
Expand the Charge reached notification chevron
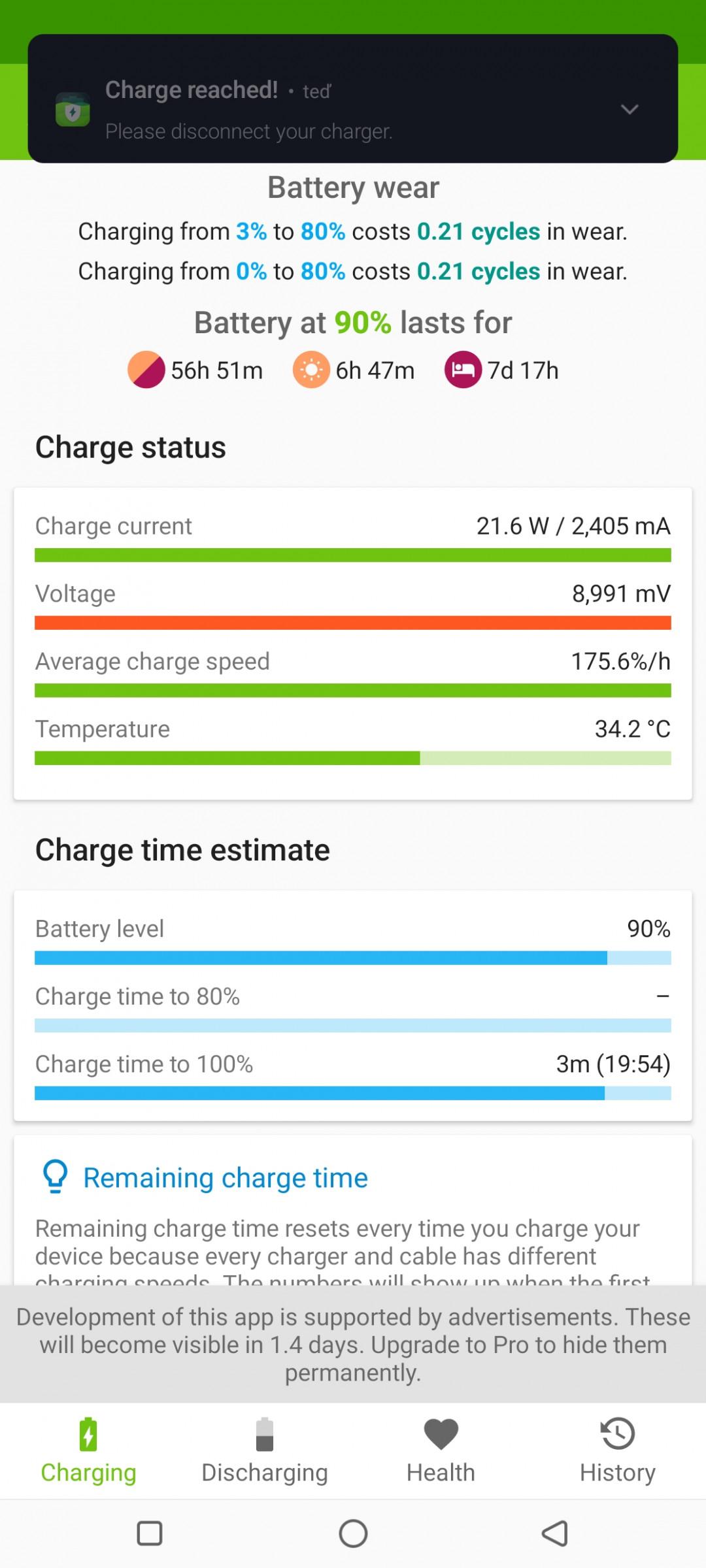point(629,109)
